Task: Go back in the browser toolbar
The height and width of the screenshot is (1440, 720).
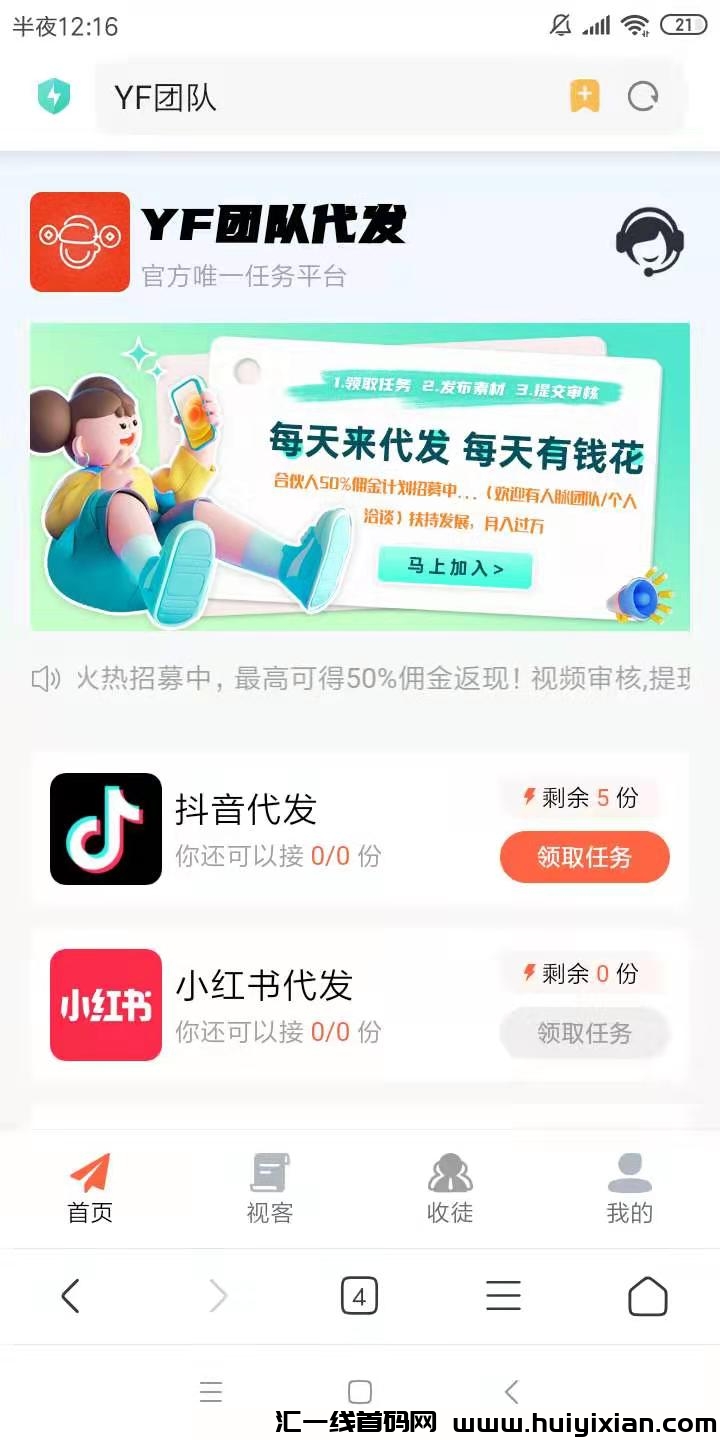Action: point(70,1297)
